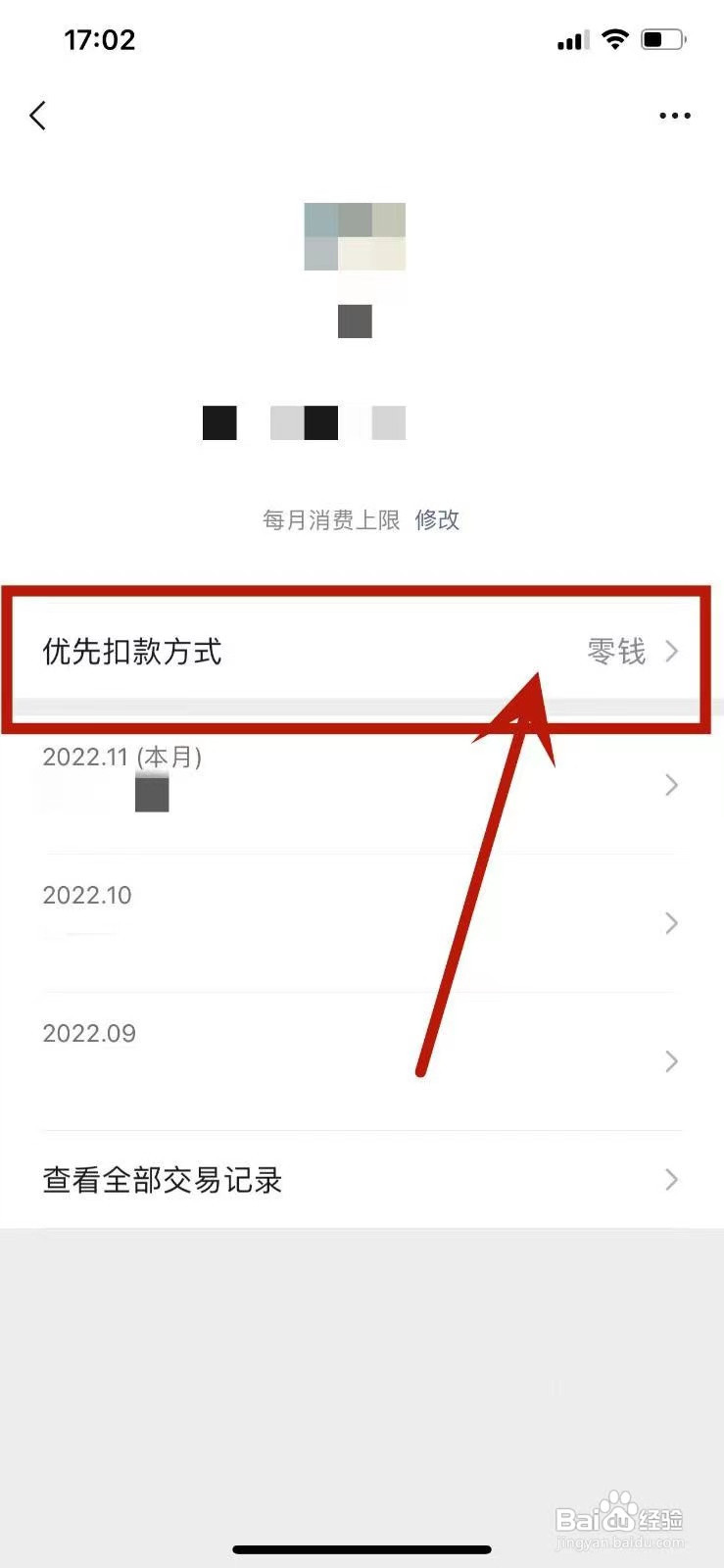Expand the 2022.10 monthly record
Screen dimensions: 724x1568
coord(361,921)
